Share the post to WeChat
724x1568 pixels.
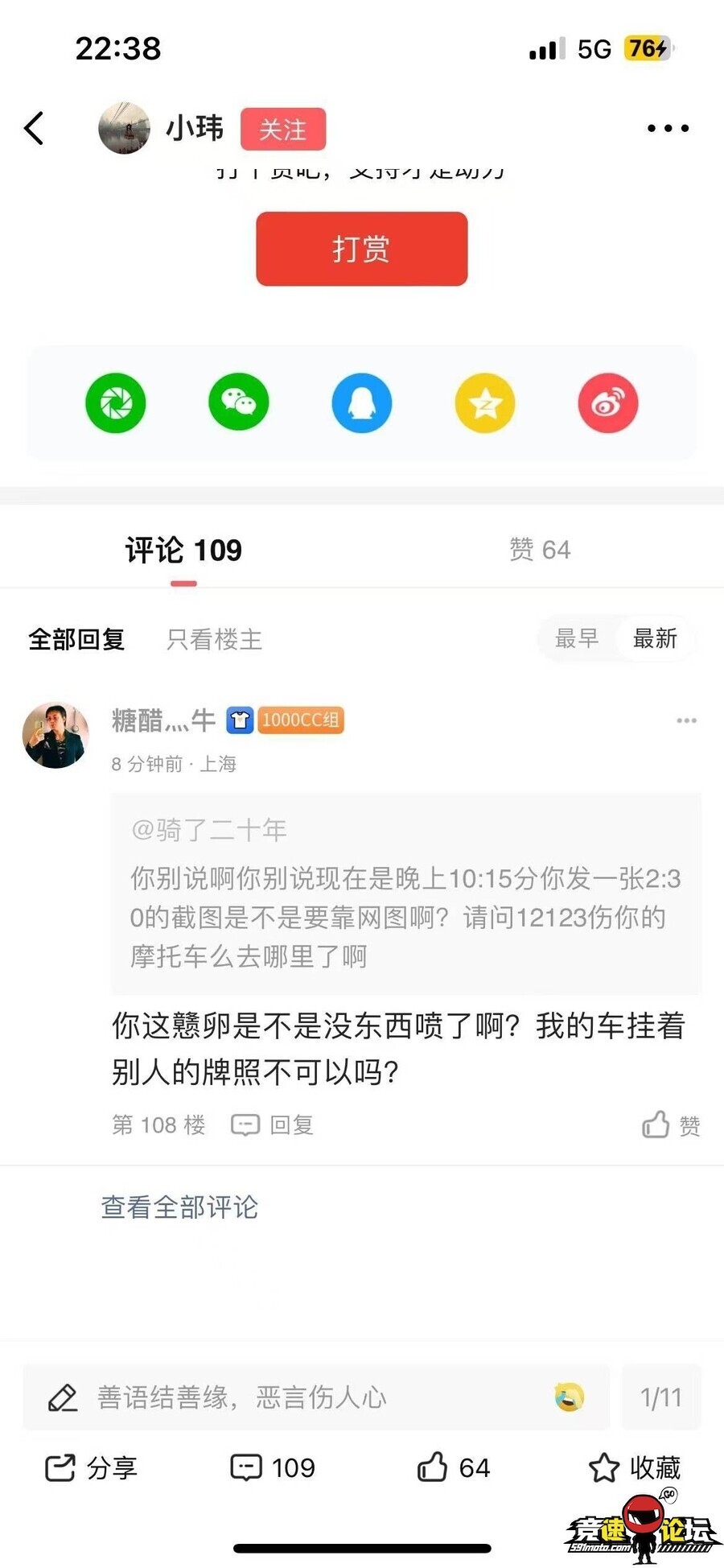coord(239,402)
